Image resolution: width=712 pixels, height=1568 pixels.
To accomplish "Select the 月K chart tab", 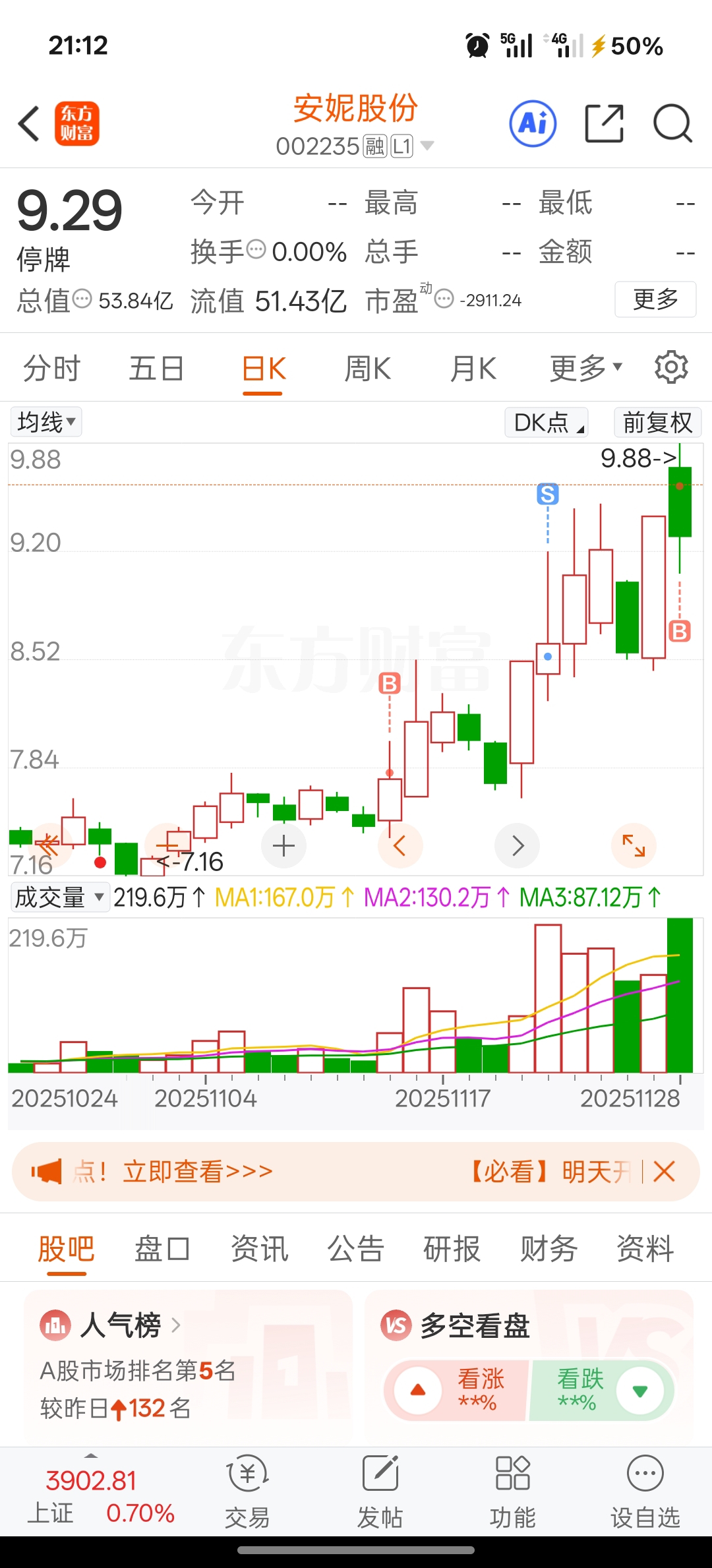I will coord(473,368).
